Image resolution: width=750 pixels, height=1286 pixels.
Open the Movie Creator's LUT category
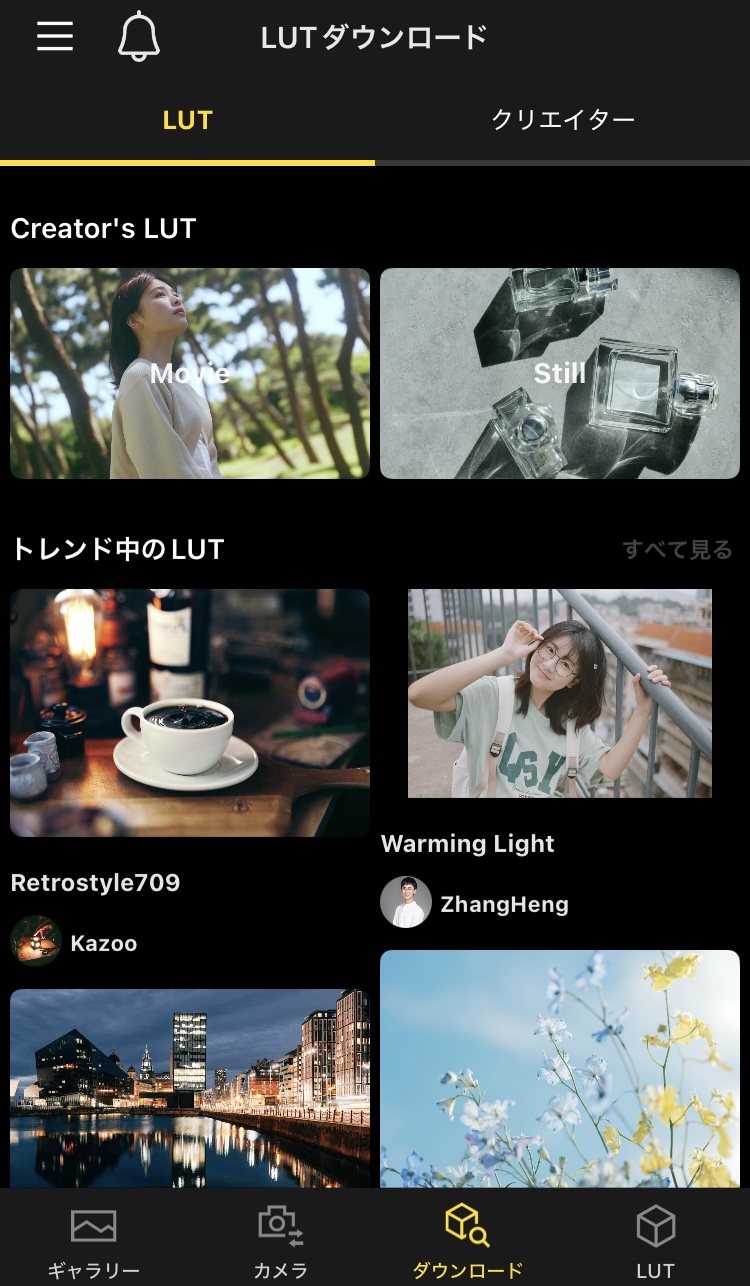[x=190, y=373]
